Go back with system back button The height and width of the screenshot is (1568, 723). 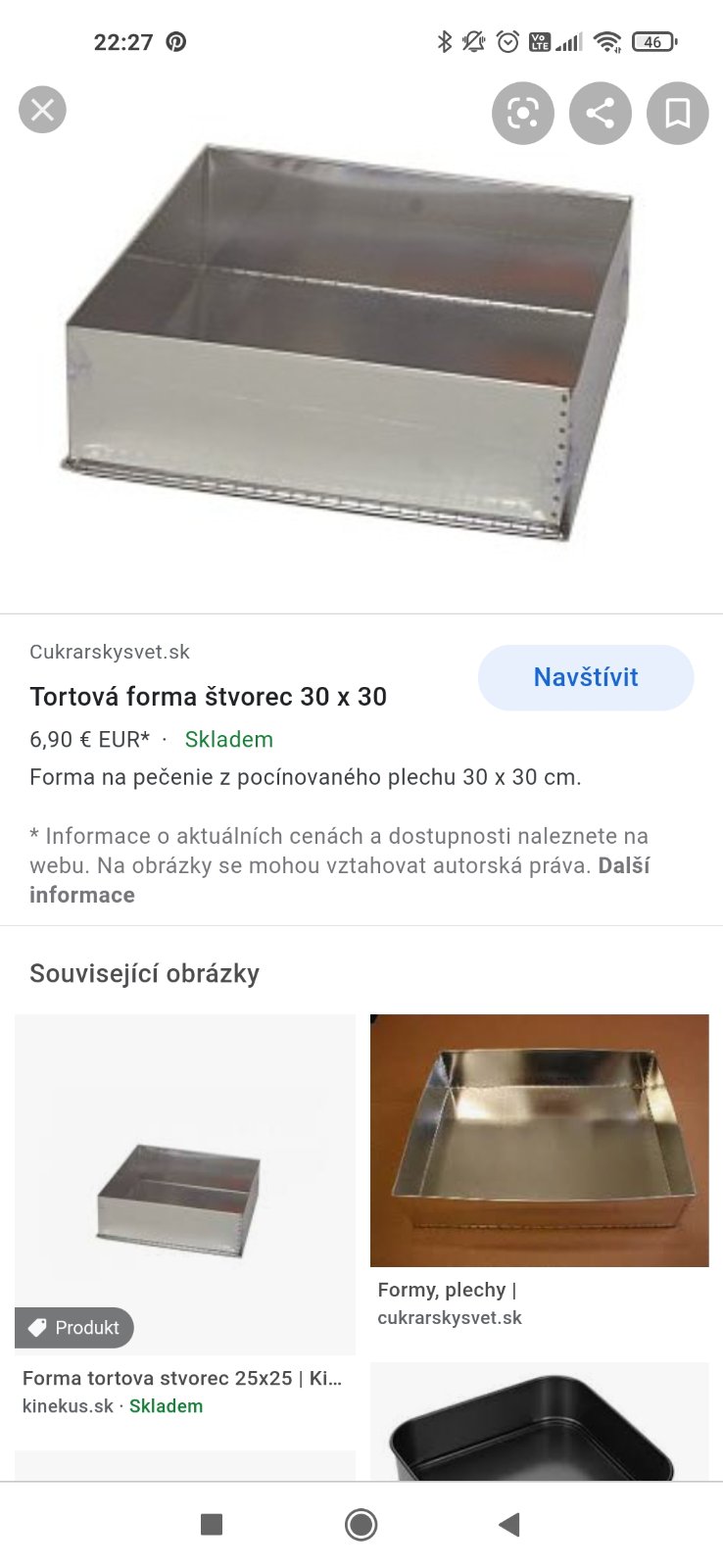[508, 1524]
